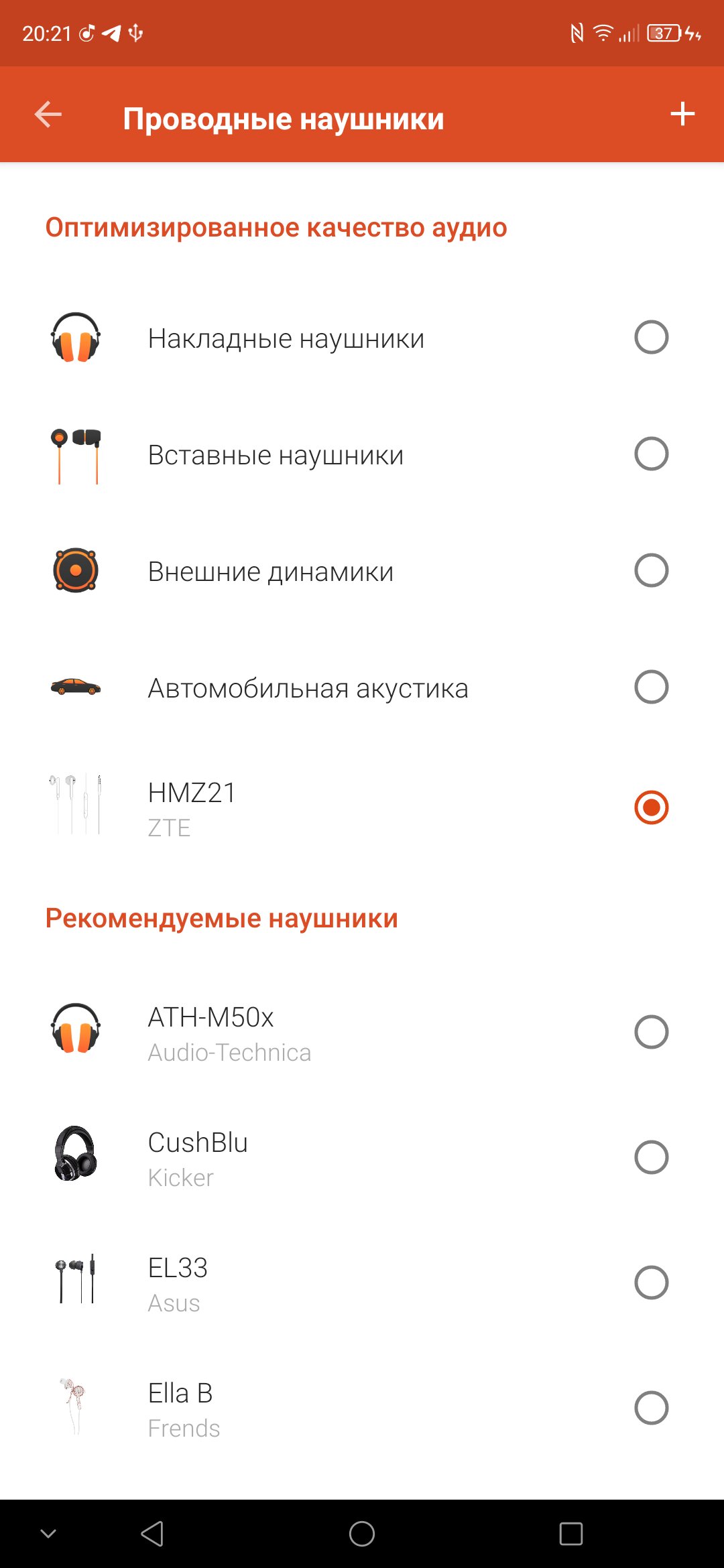Viewport: 724px width, 1568px height.
Task: Pick Ella B Frends earphones
Action: point(362,1408)
